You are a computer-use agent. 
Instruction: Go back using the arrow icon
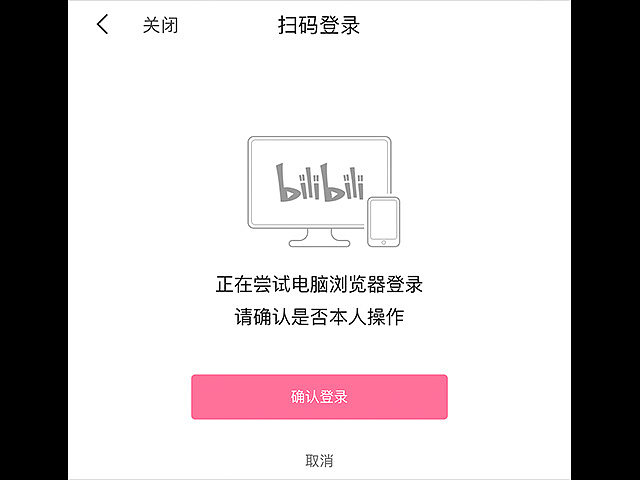click(x=102, y=25)
